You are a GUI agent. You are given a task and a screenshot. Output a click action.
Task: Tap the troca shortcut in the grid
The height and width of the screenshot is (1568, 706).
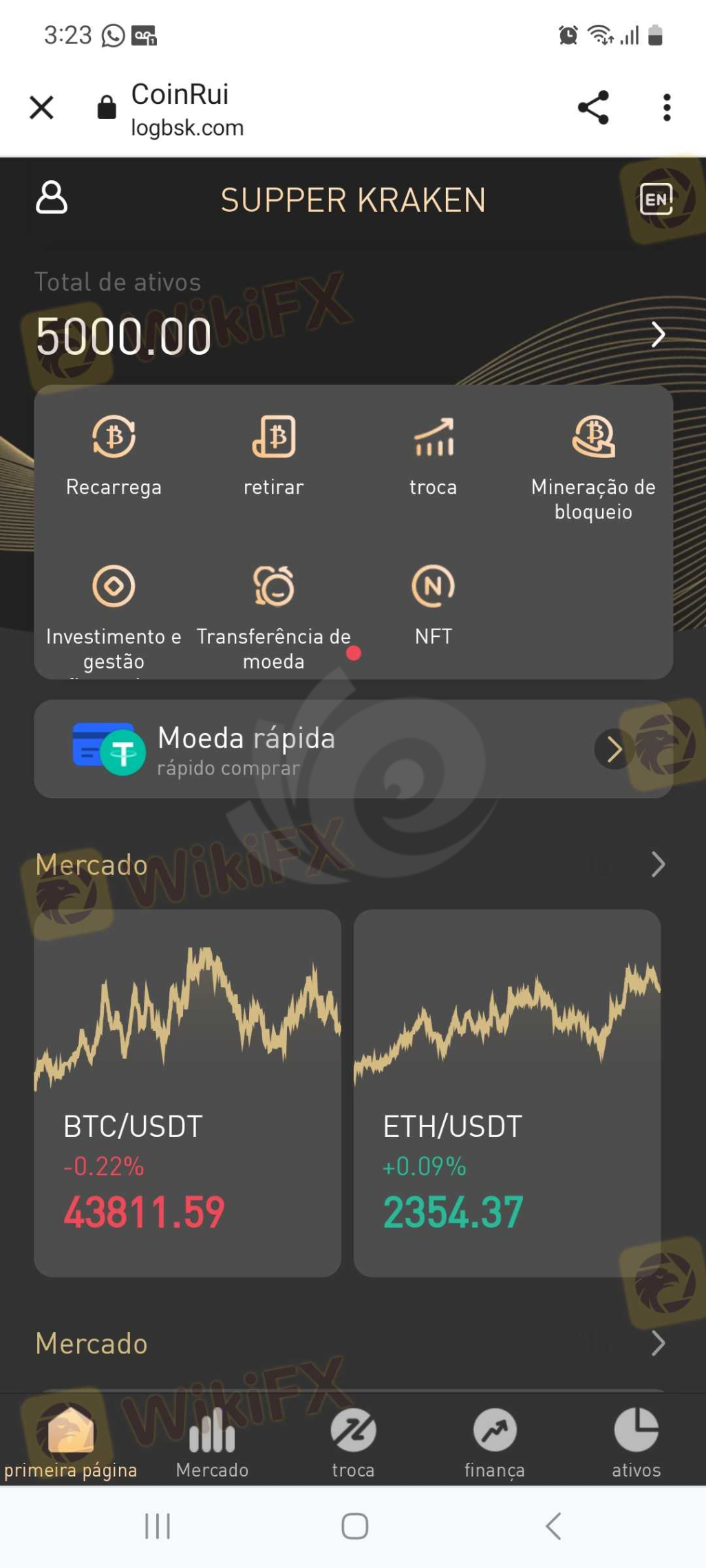(433, 454)
